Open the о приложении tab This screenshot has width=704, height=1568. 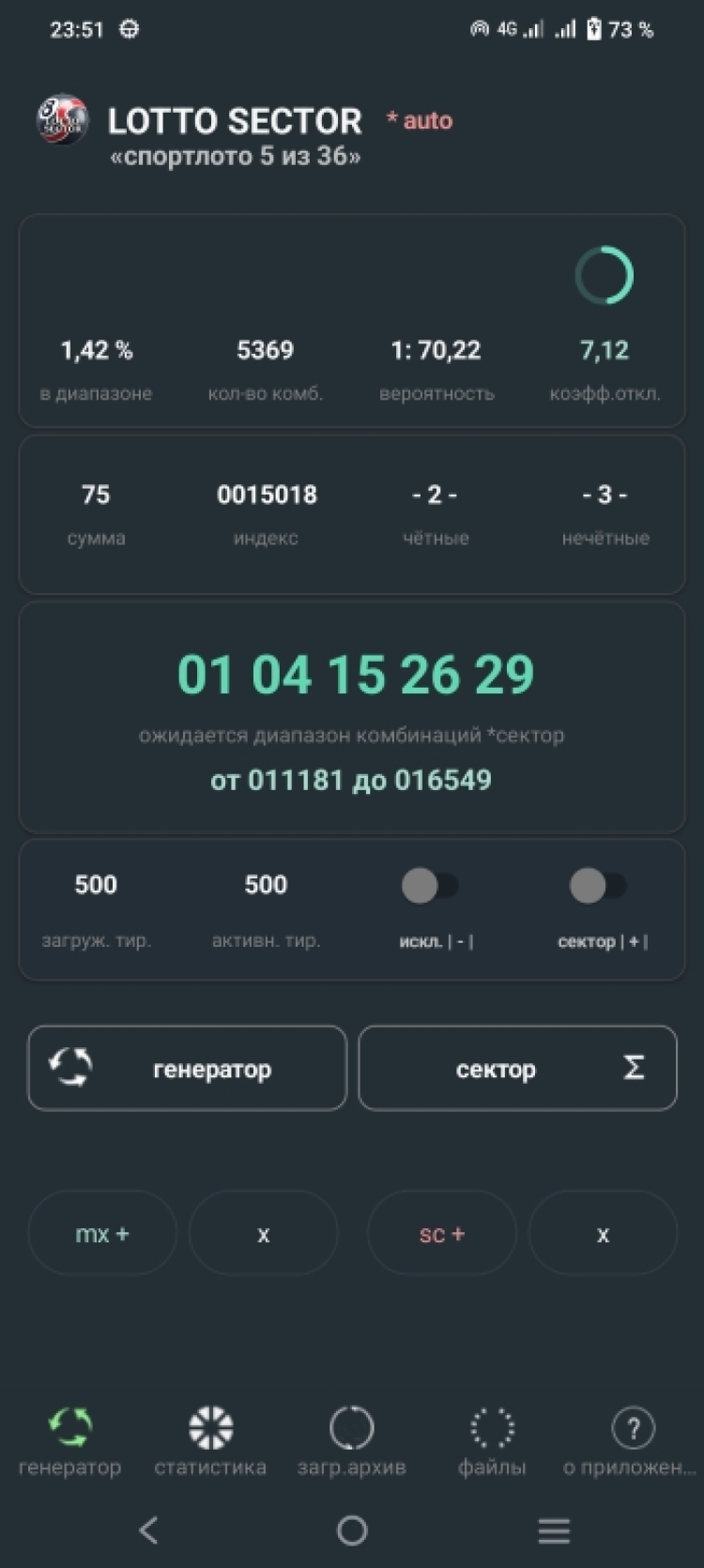coord(632,1440)
